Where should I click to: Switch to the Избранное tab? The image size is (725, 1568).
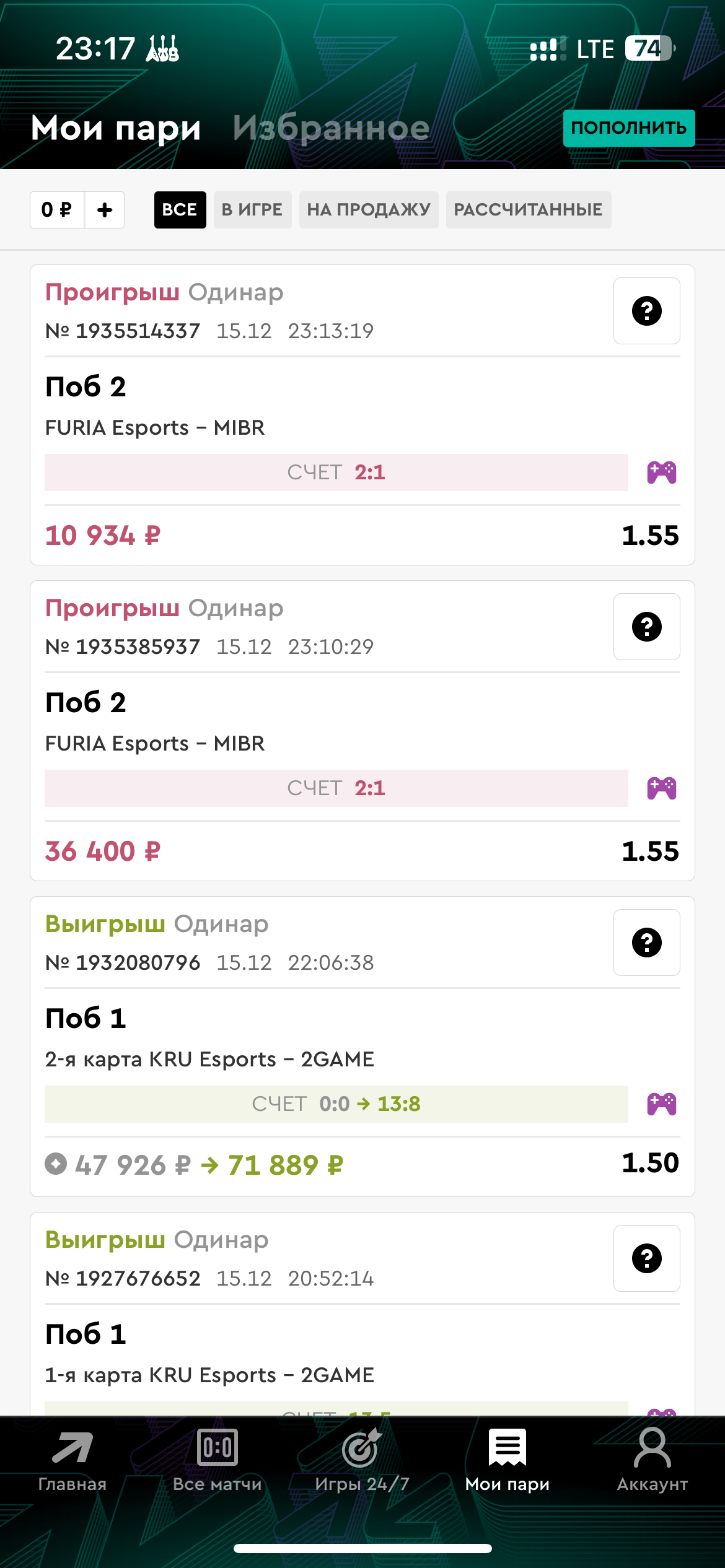(x=331, y=128)
